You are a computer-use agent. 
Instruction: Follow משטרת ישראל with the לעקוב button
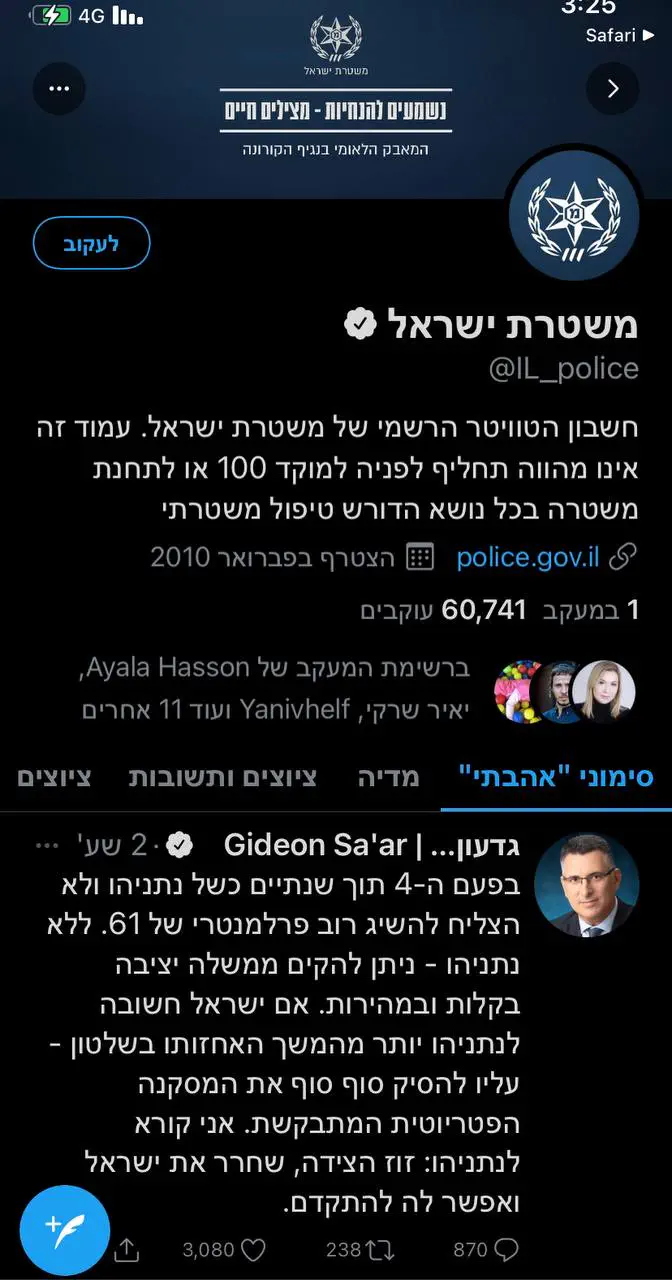pos(92,243)
